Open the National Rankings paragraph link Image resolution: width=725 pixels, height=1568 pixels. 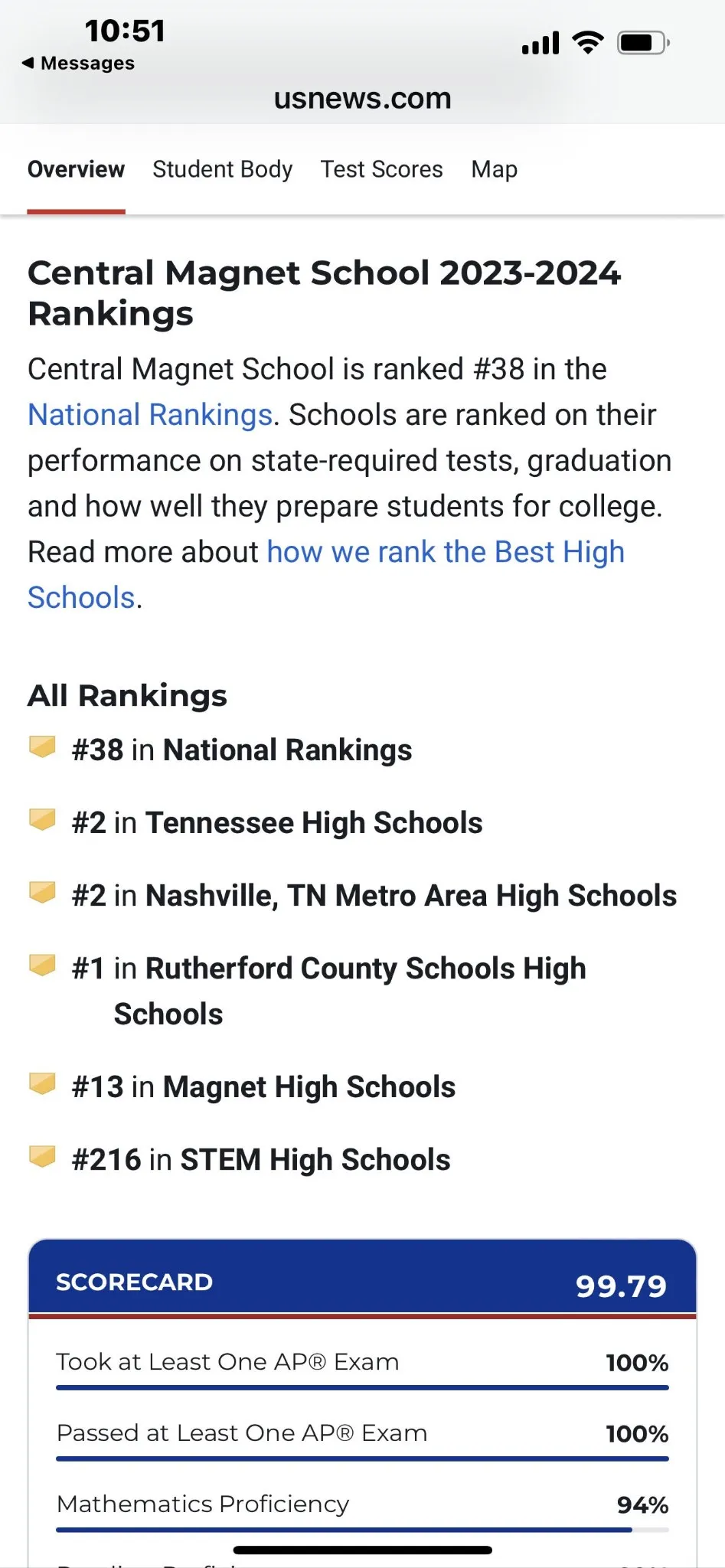click(x=150, y=415)
